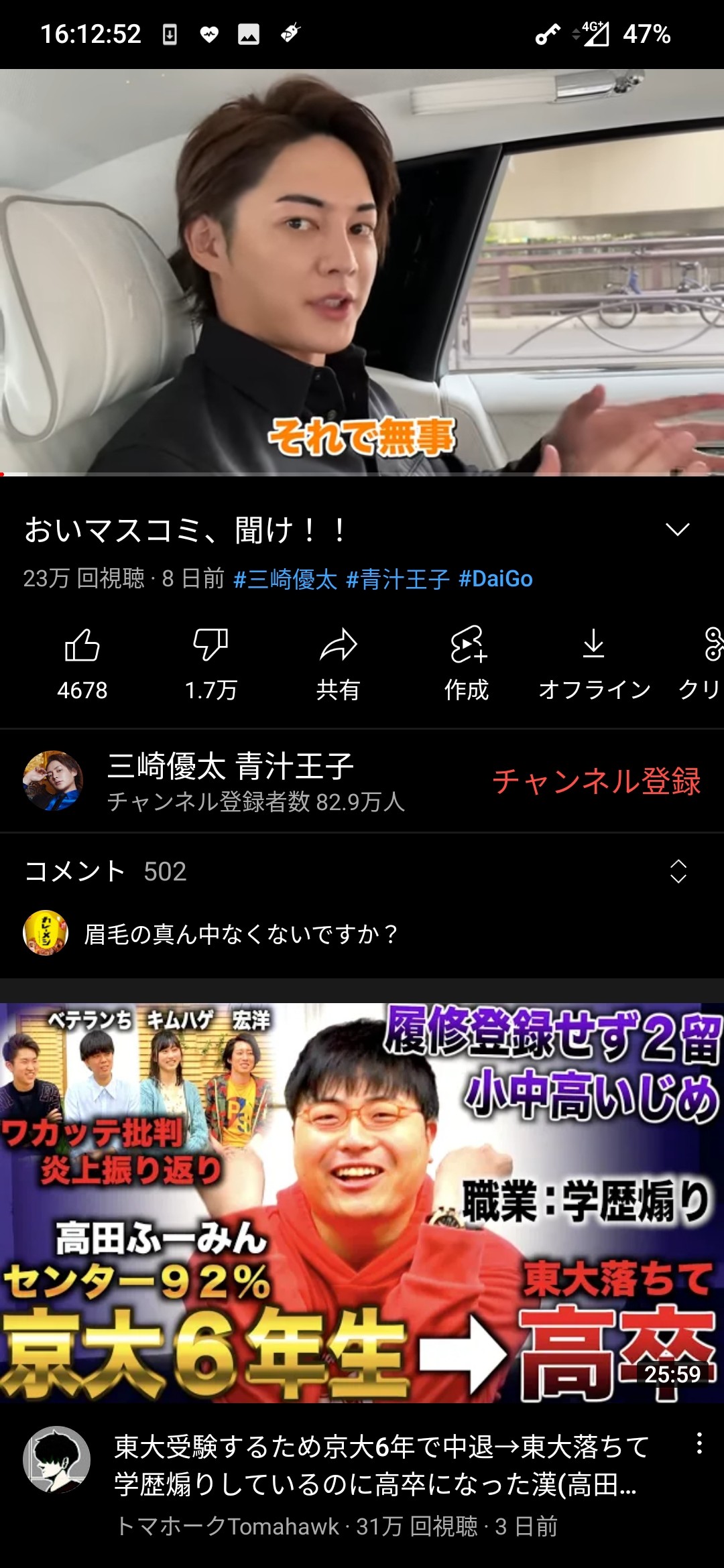724x1568 pixels.
Task: Open the #DaiGo hashtag
Action: pyautogui.click(x=495, y=579)
